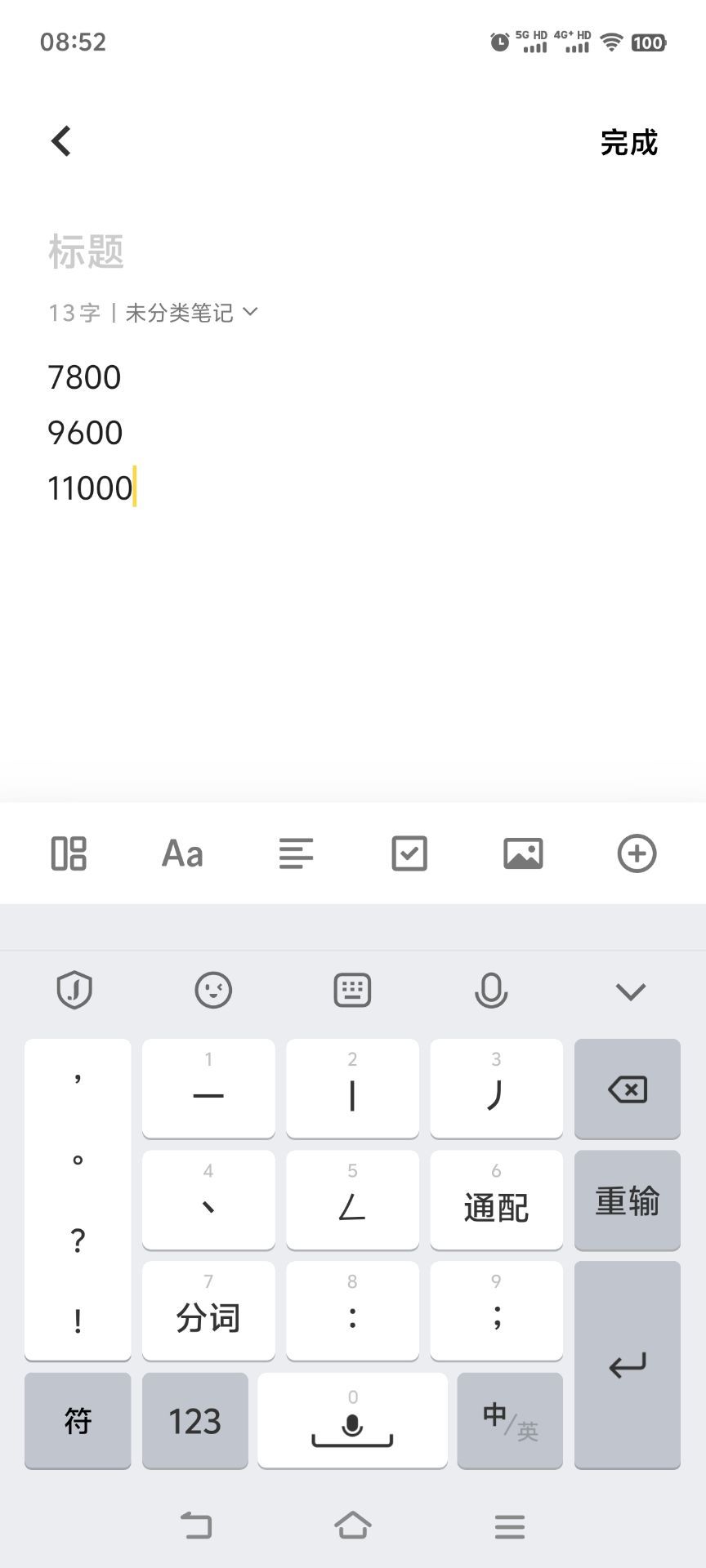Collapse the keyboard with the down chevron
Image resolution: width=706 pixels, height=1568 pixels.
[630, 991]
